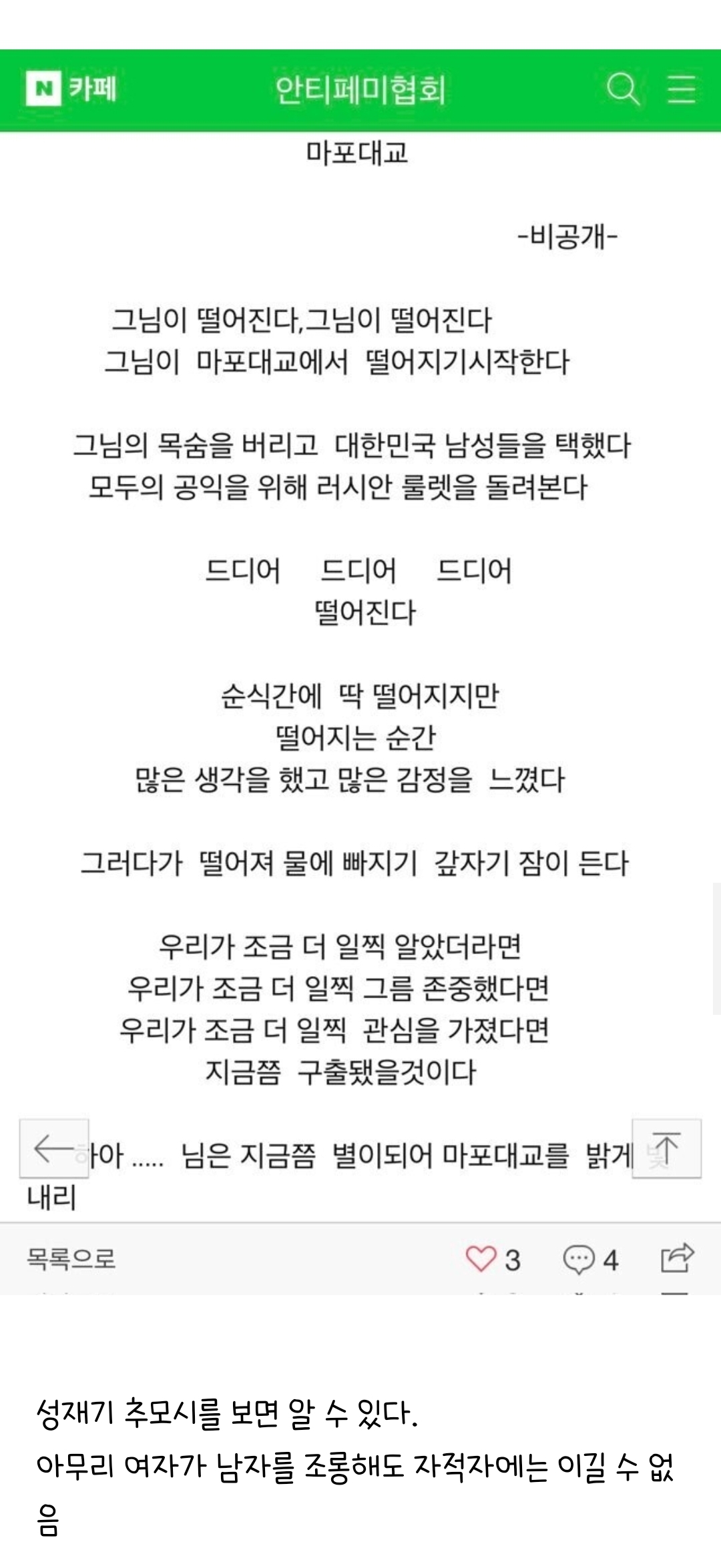This screenshot has height=1568, width=721.
Task: Return to list via 목록으로
Action: 71,1258
